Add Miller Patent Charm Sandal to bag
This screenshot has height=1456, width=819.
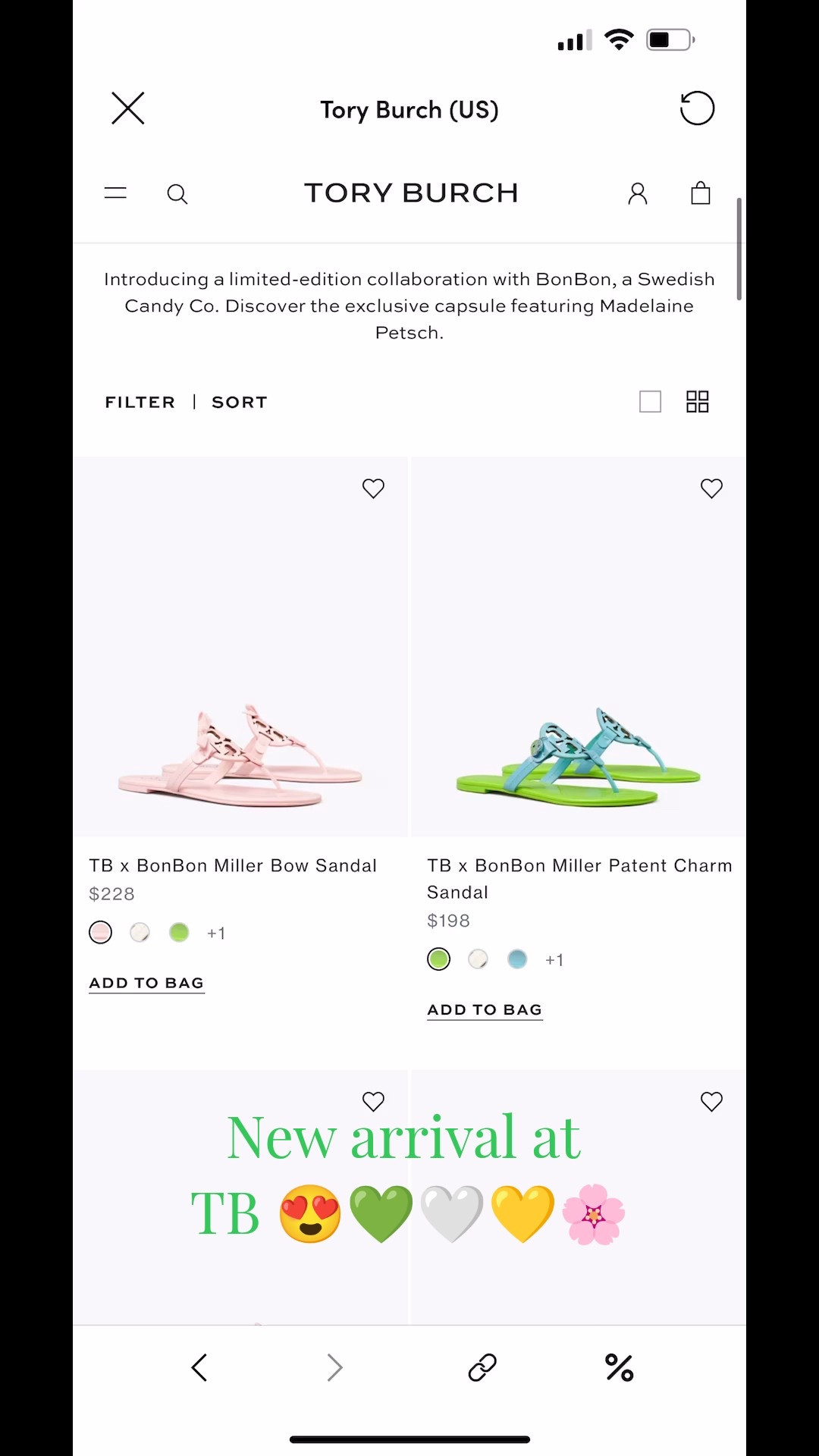[x=485, y=1009]
